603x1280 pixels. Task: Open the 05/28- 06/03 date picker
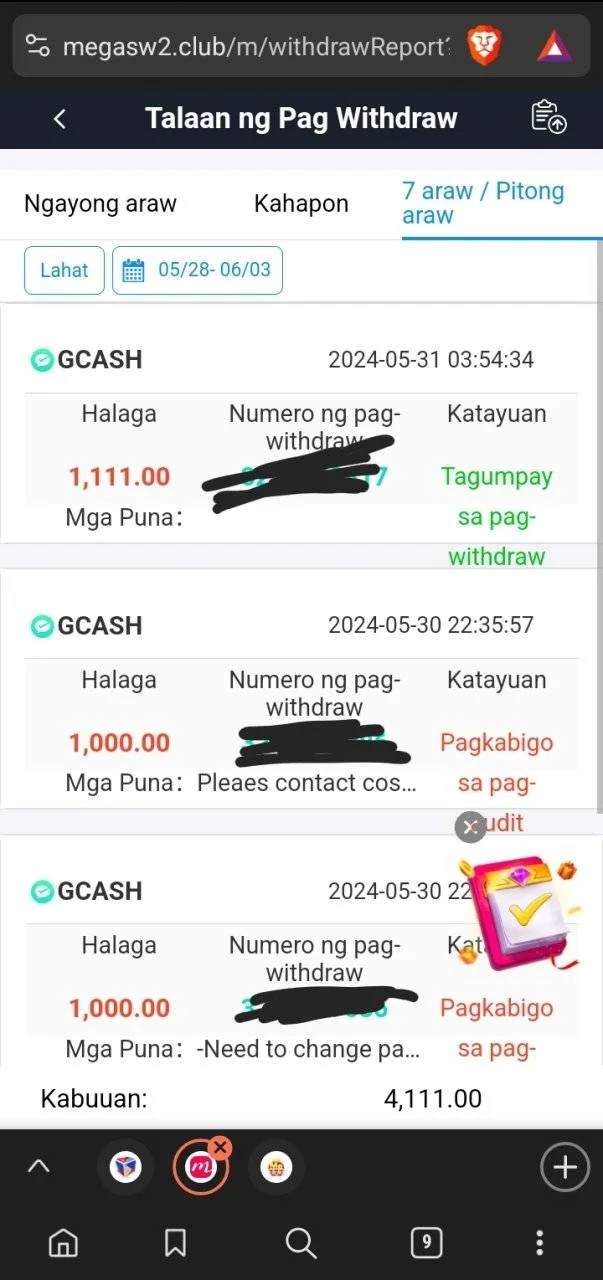[x=197, y=270]
